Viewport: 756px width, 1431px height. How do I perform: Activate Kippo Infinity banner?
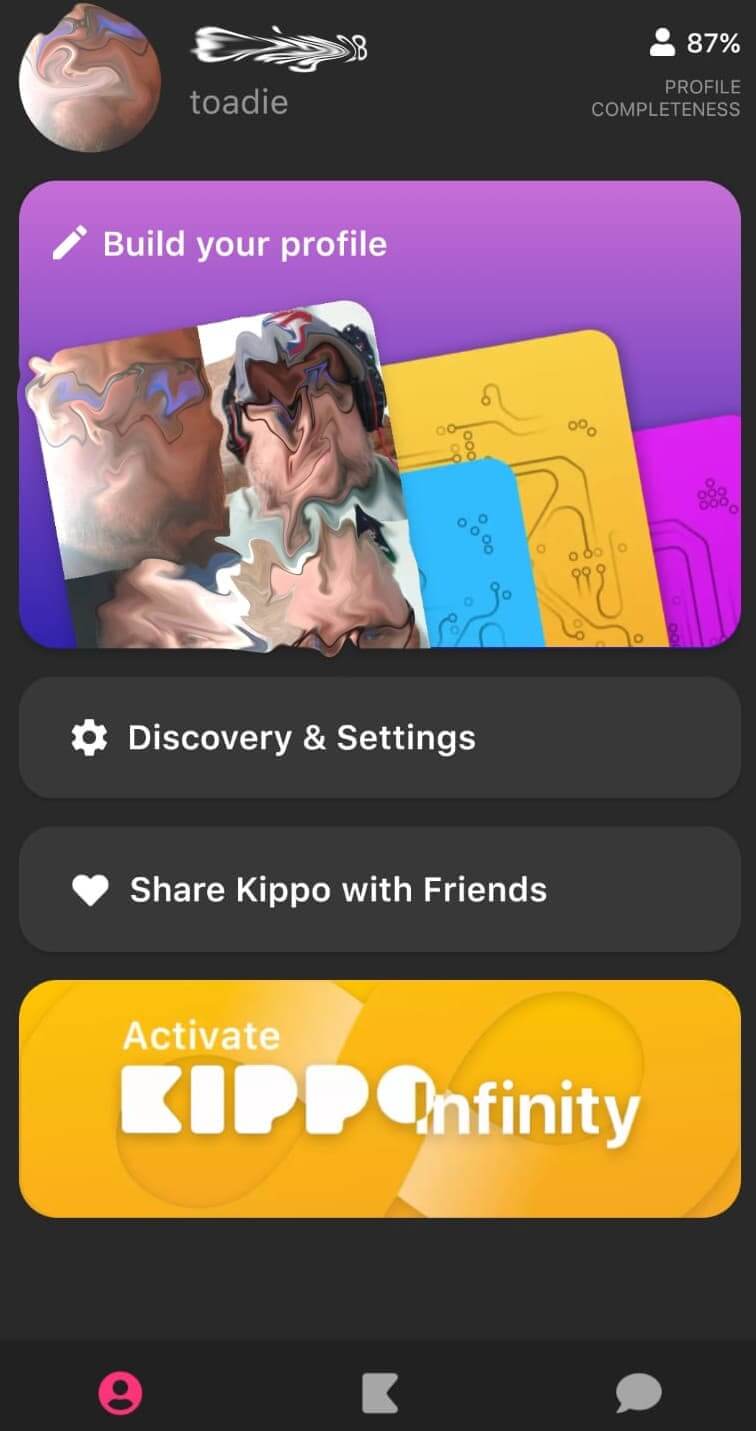click(x=379, y=1098)
